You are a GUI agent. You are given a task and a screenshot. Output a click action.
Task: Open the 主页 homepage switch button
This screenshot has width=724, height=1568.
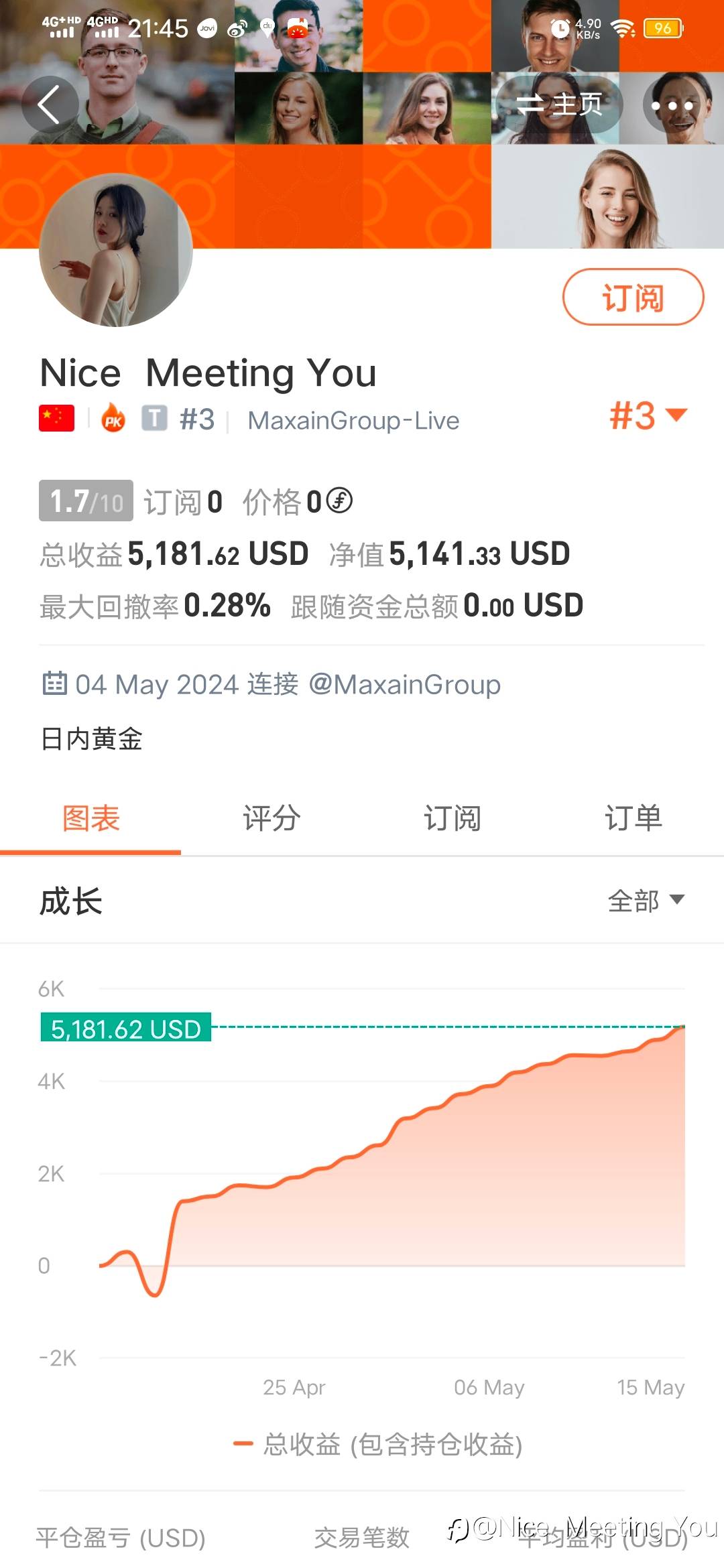click(x=560, y=105)
